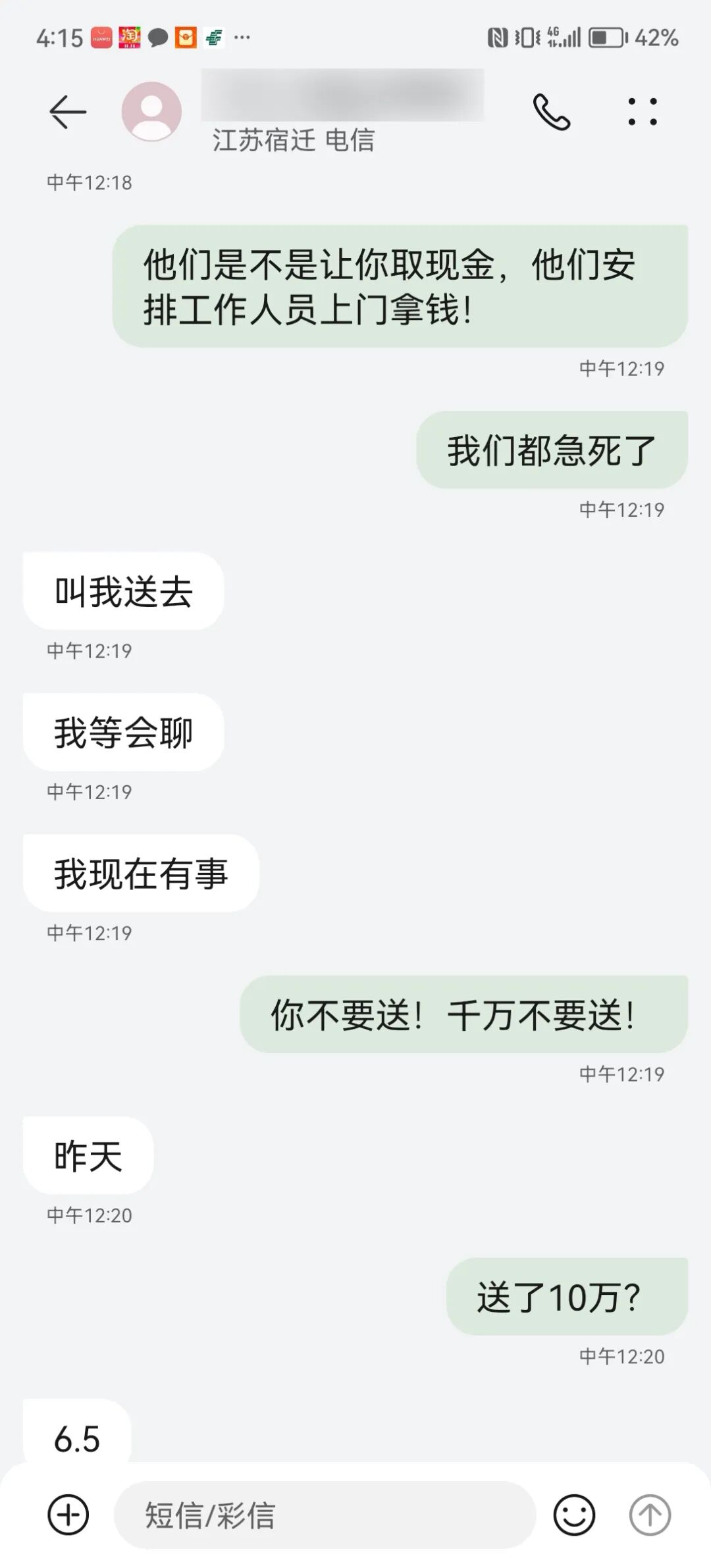This screenshot has height=1568, width=711.
Task: Tap the send arrow button
Action: [x=650, y=1515]
